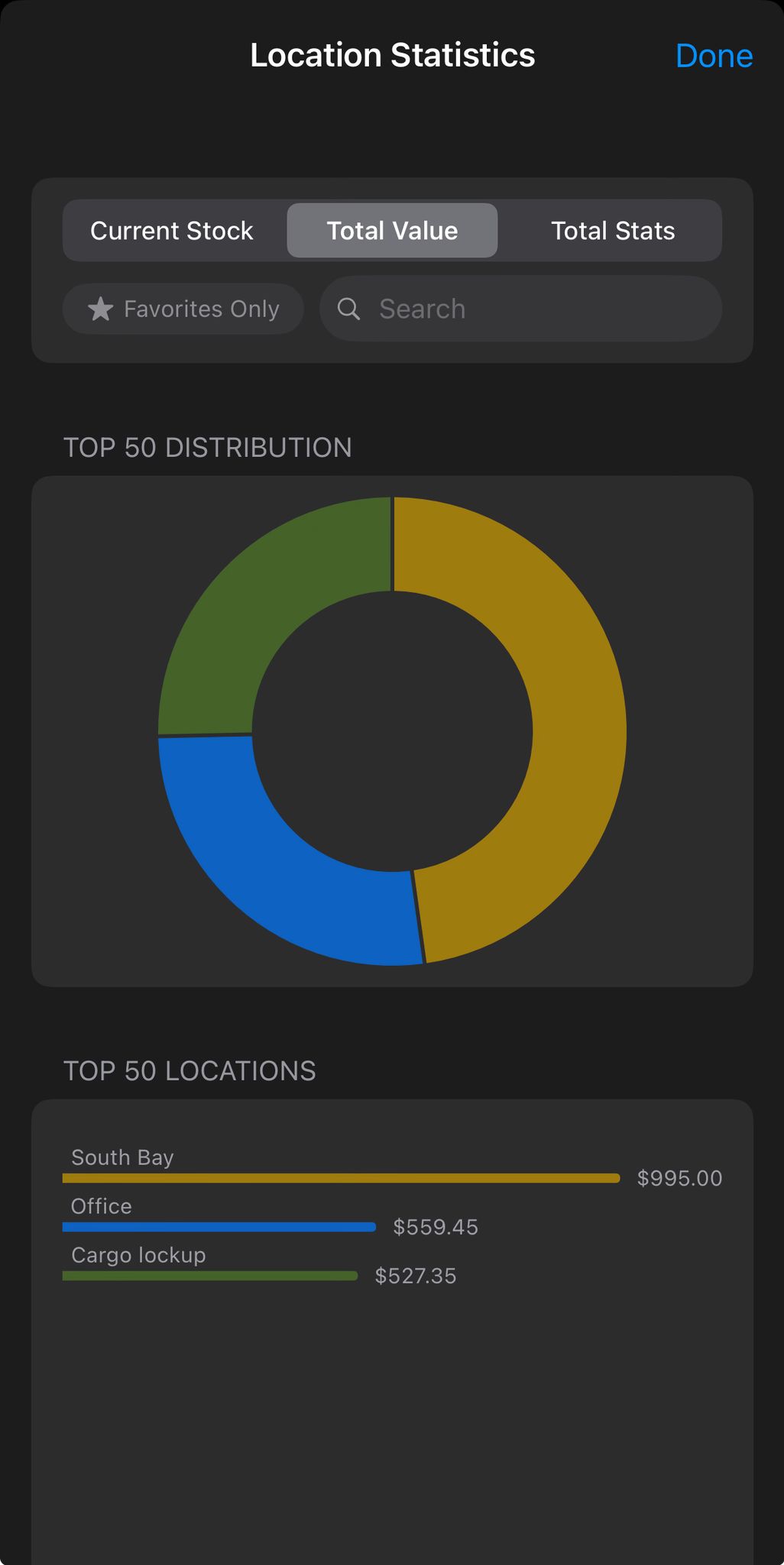The image size is (784, 1565).
Task: Click the magnifying glass search icon
Action: (x=349, y=309)
